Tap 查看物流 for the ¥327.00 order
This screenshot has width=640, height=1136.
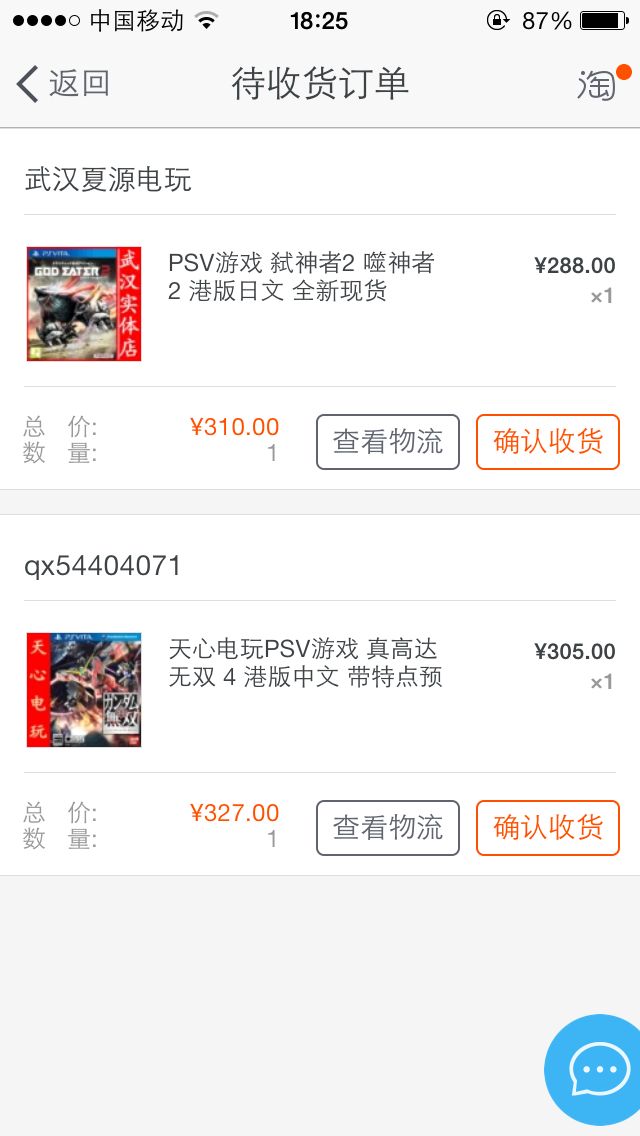[x=388, y=828]
